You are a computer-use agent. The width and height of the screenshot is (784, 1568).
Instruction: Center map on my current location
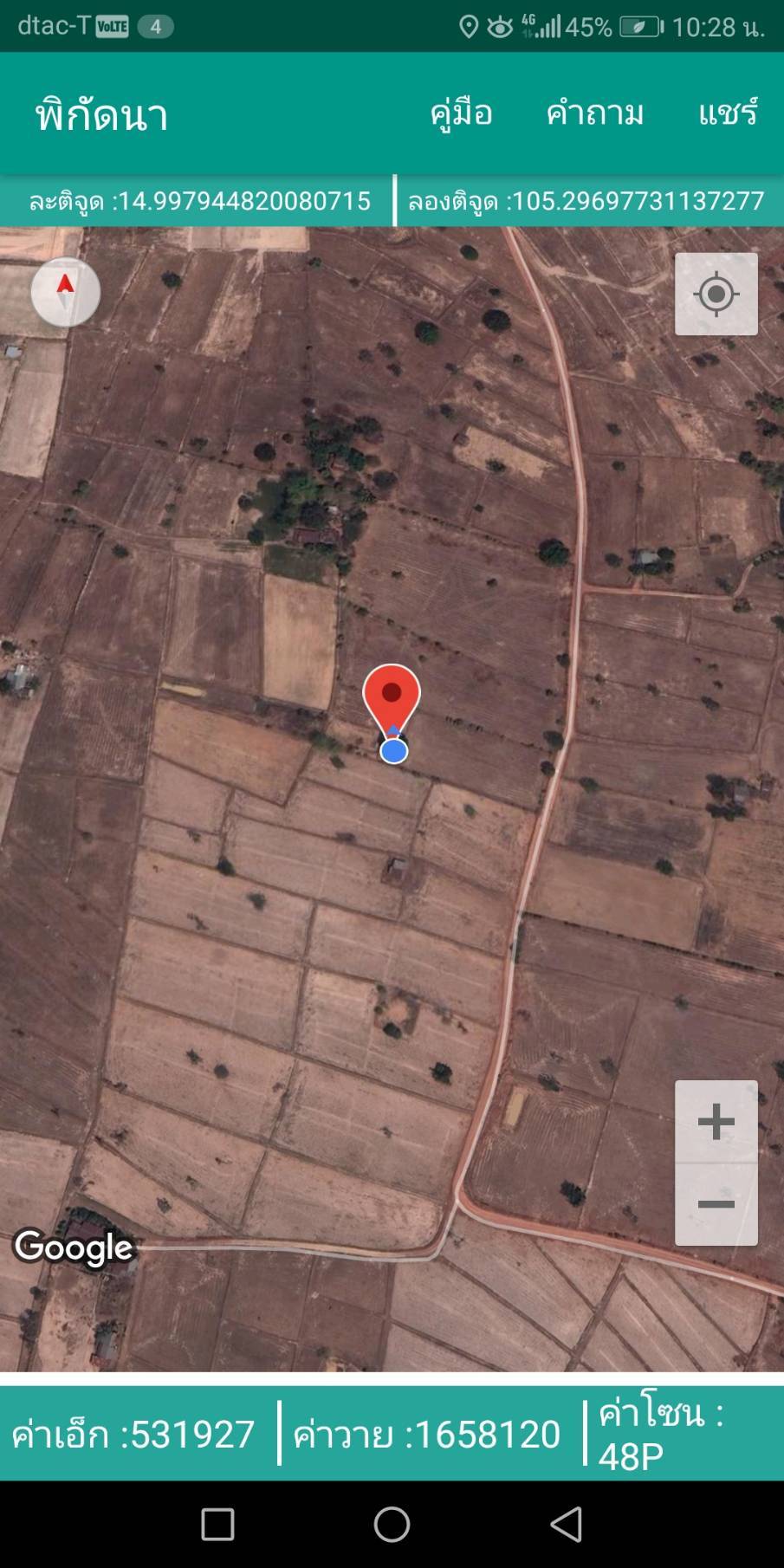point(716,295)
